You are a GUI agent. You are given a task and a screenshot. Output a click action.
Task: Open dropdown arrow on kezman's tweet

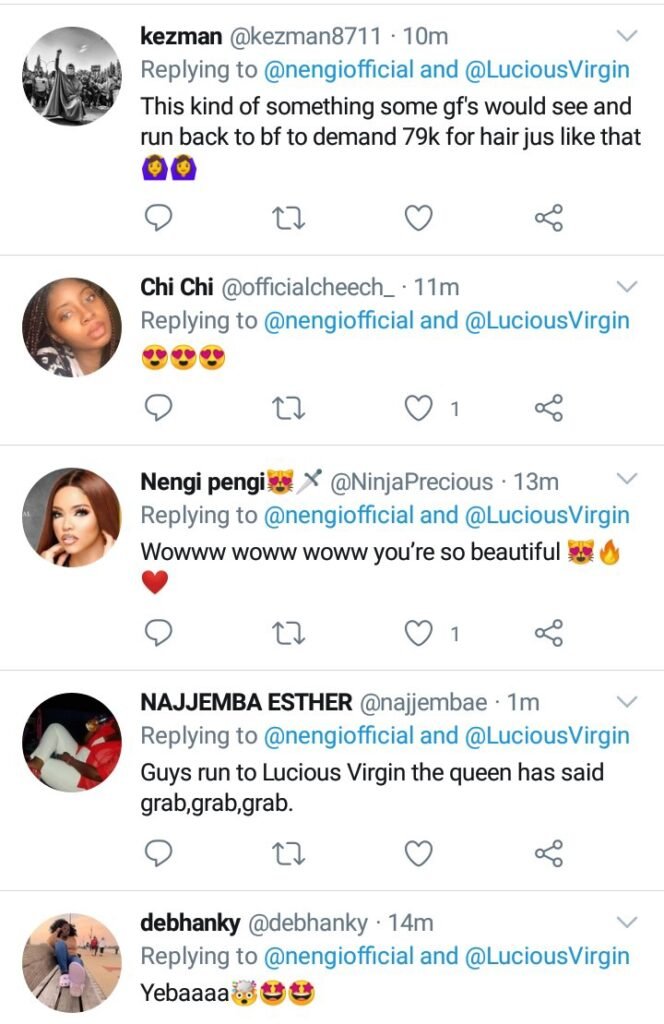pyautogui.click(x=626, y=37)
